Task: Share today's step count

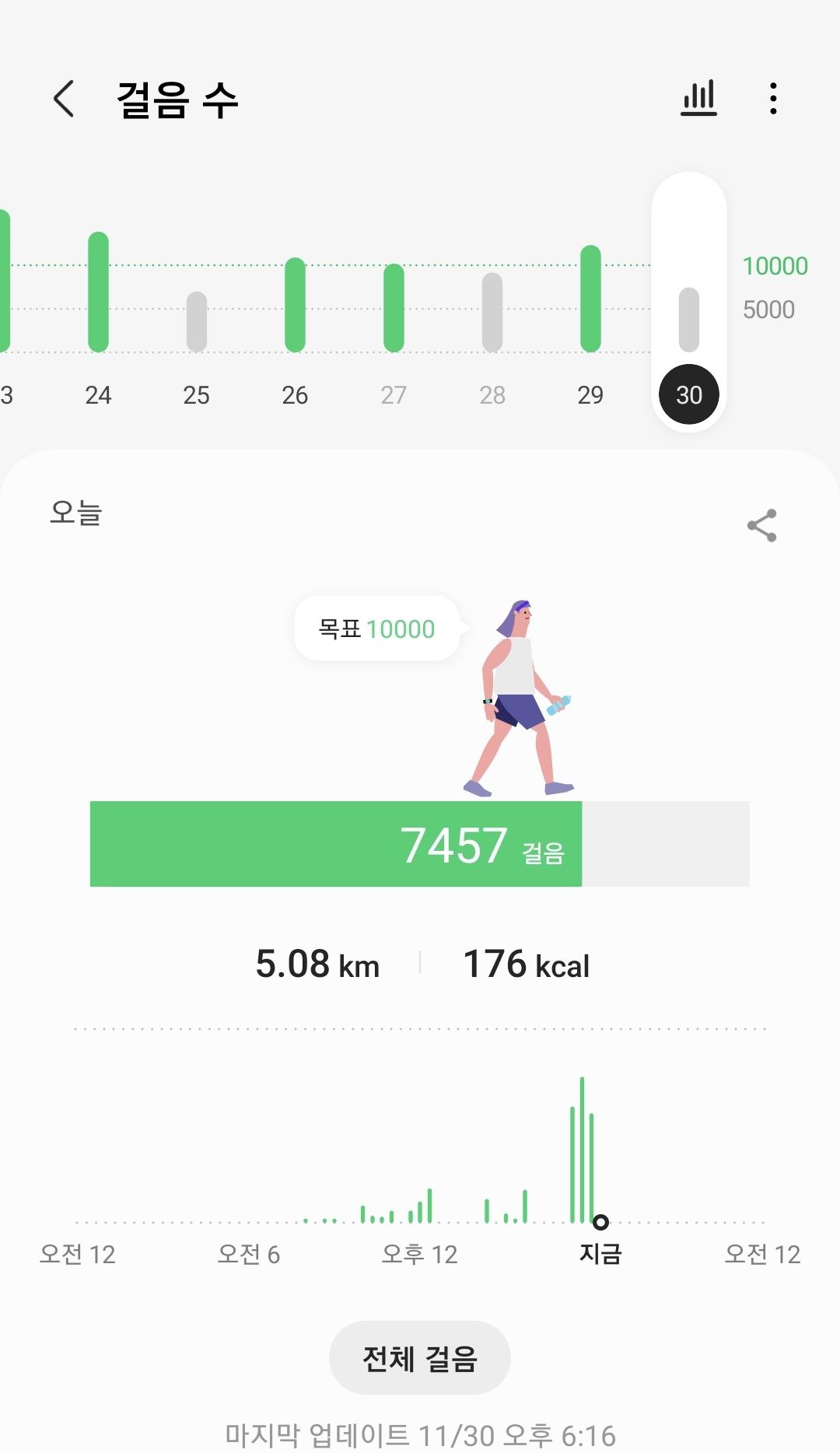Action: 761,526
